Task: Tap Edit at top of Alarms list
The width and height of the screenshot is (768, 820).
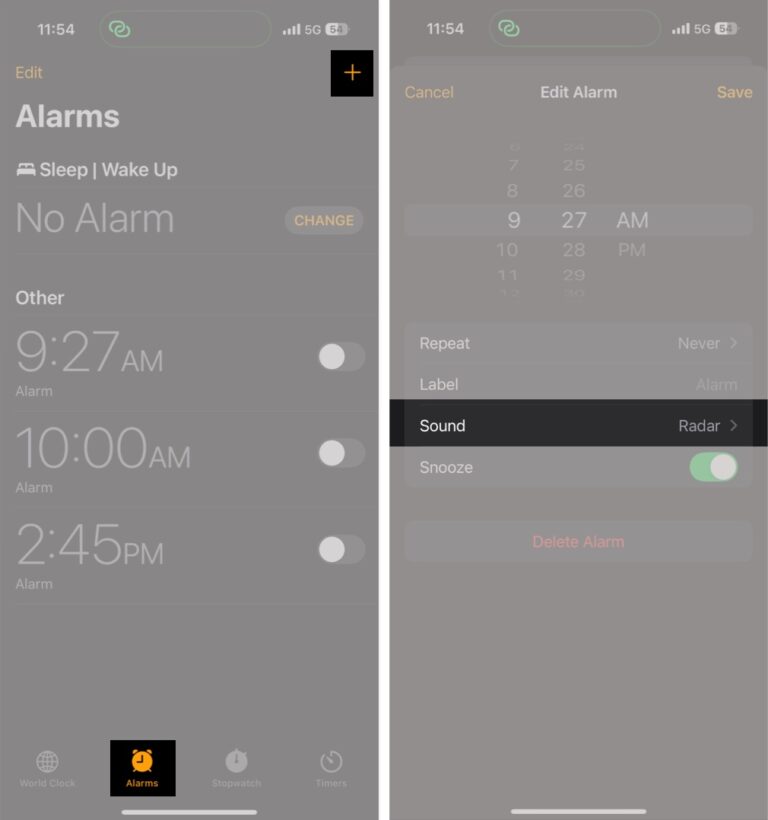Action: [x=29, y=73]
